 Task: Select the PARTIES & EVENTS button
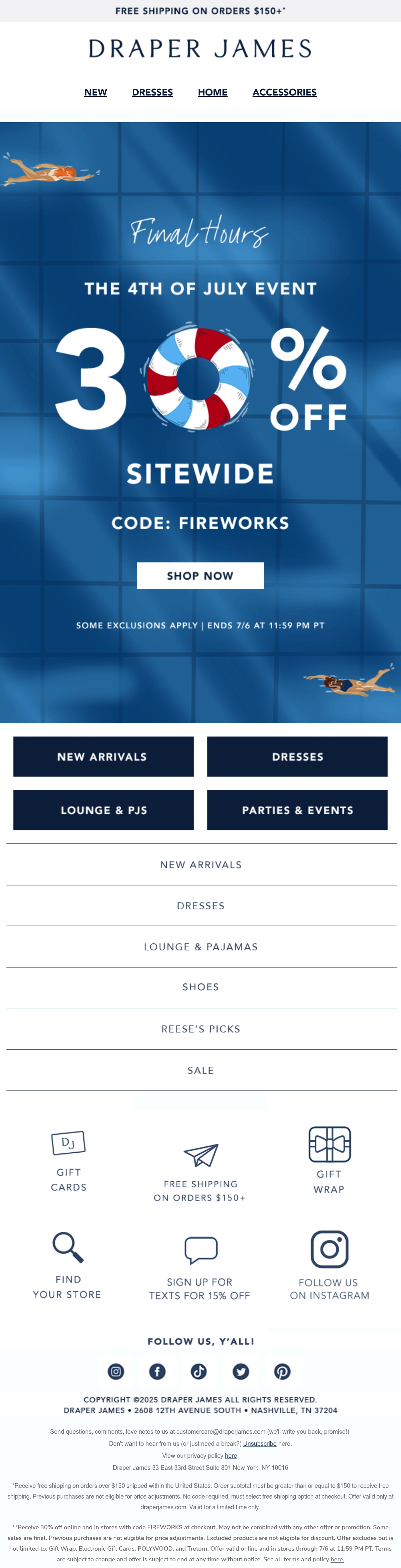click(x=297, y=810)
